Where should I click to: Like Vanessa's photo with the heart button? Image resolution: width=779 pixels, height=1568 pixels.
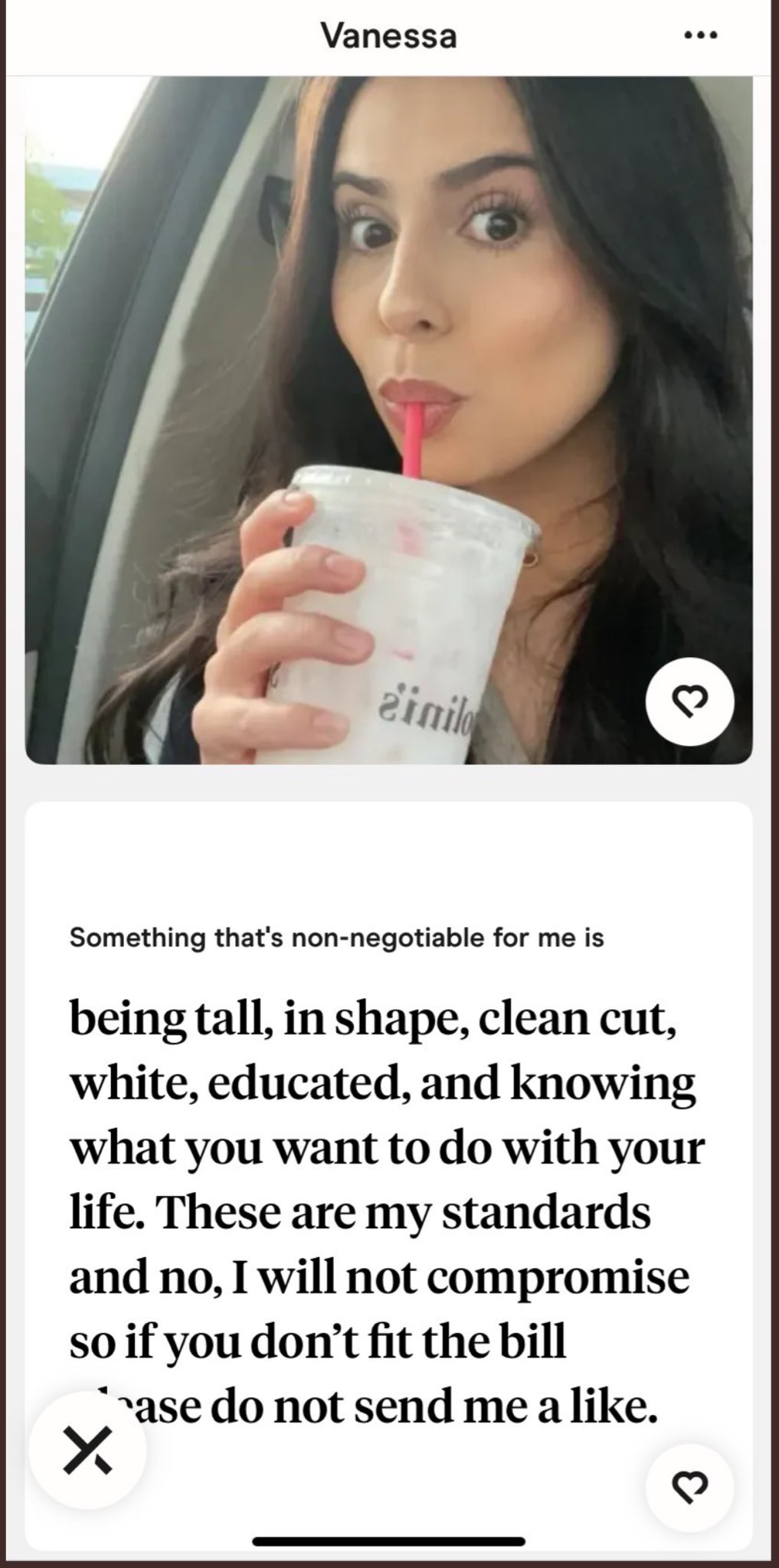689,701
